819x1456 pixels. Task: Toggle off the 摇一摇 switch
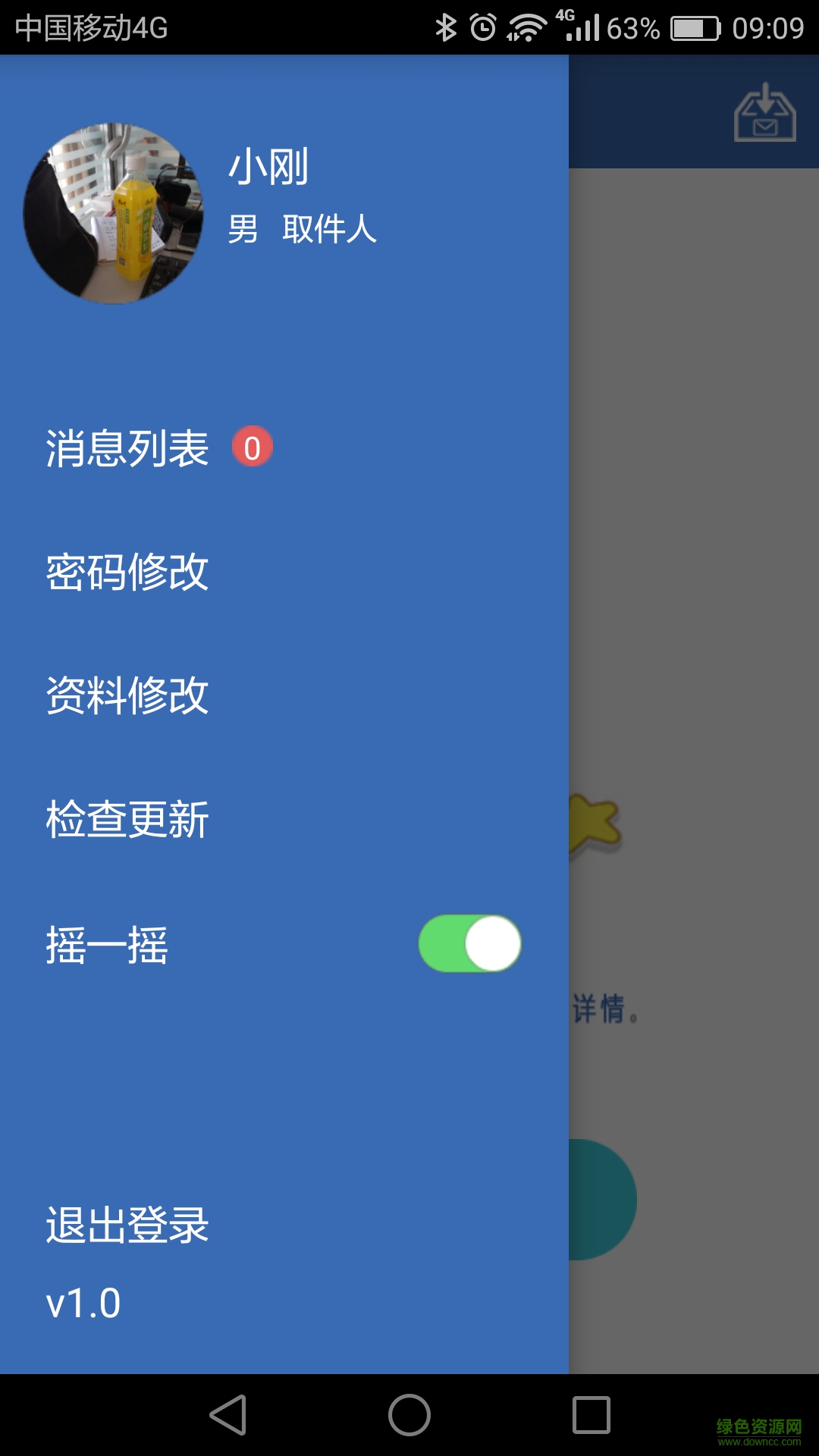[469, 943]
